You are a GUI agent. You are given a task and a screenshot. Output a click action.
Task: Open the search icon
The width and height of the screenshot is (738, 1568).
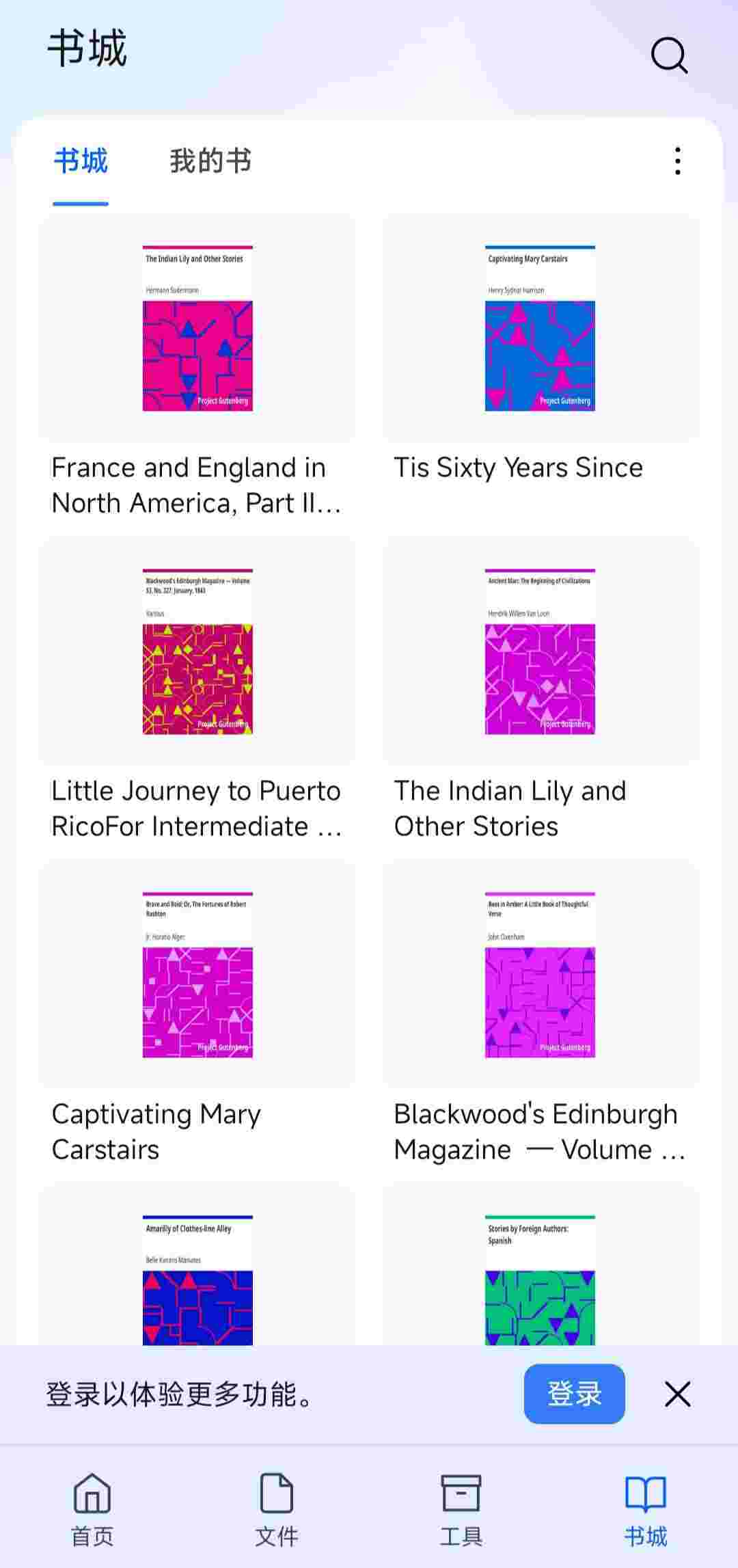669,55
